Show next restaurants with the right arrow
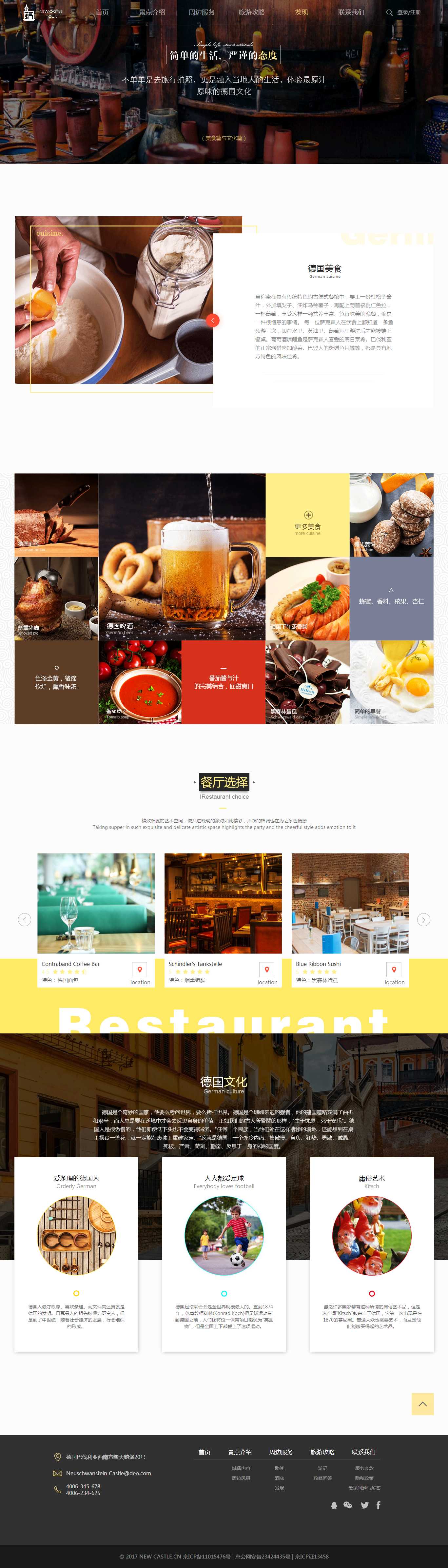 (x=424, y=920)
